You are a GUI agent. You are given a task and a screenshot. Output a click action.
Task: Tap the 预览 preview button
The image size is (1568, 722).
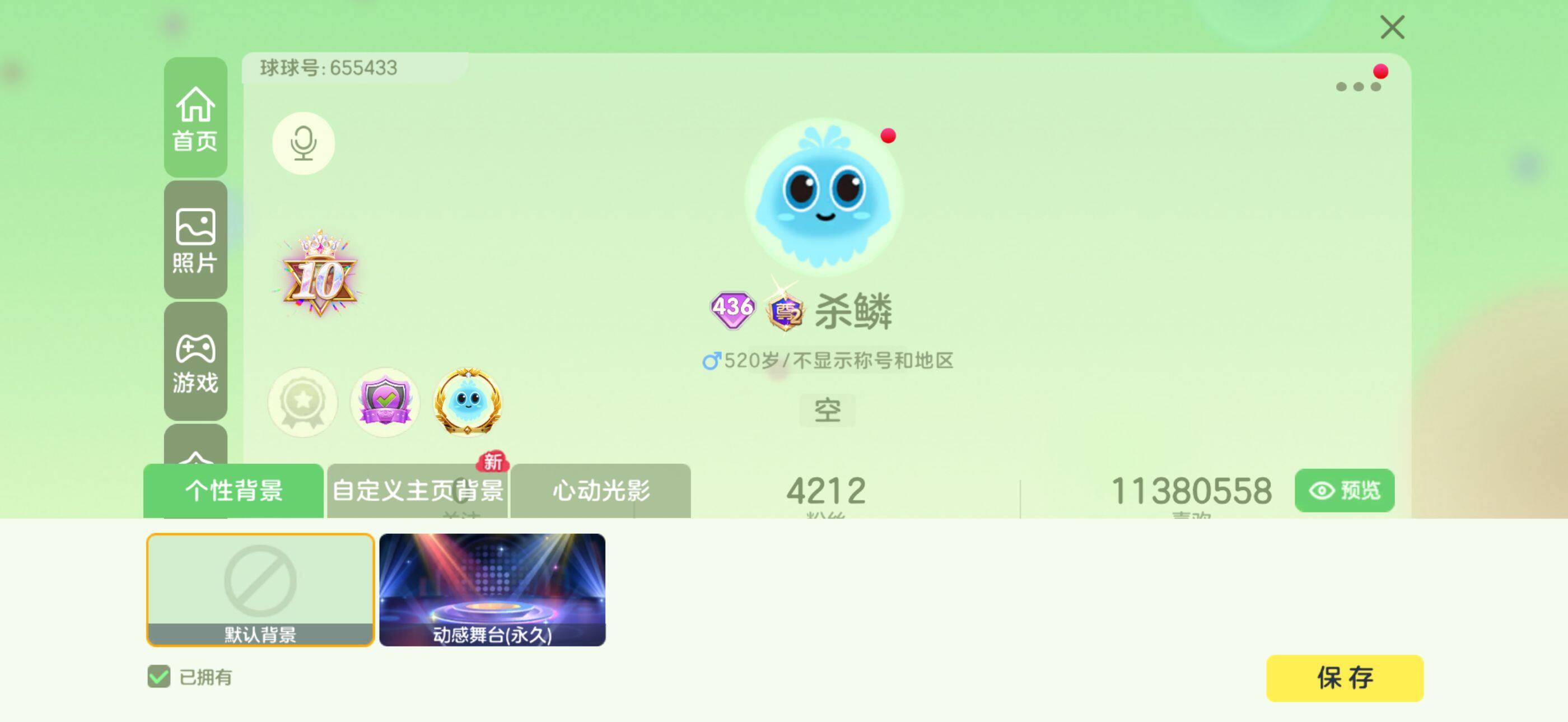click(1344, 490)
